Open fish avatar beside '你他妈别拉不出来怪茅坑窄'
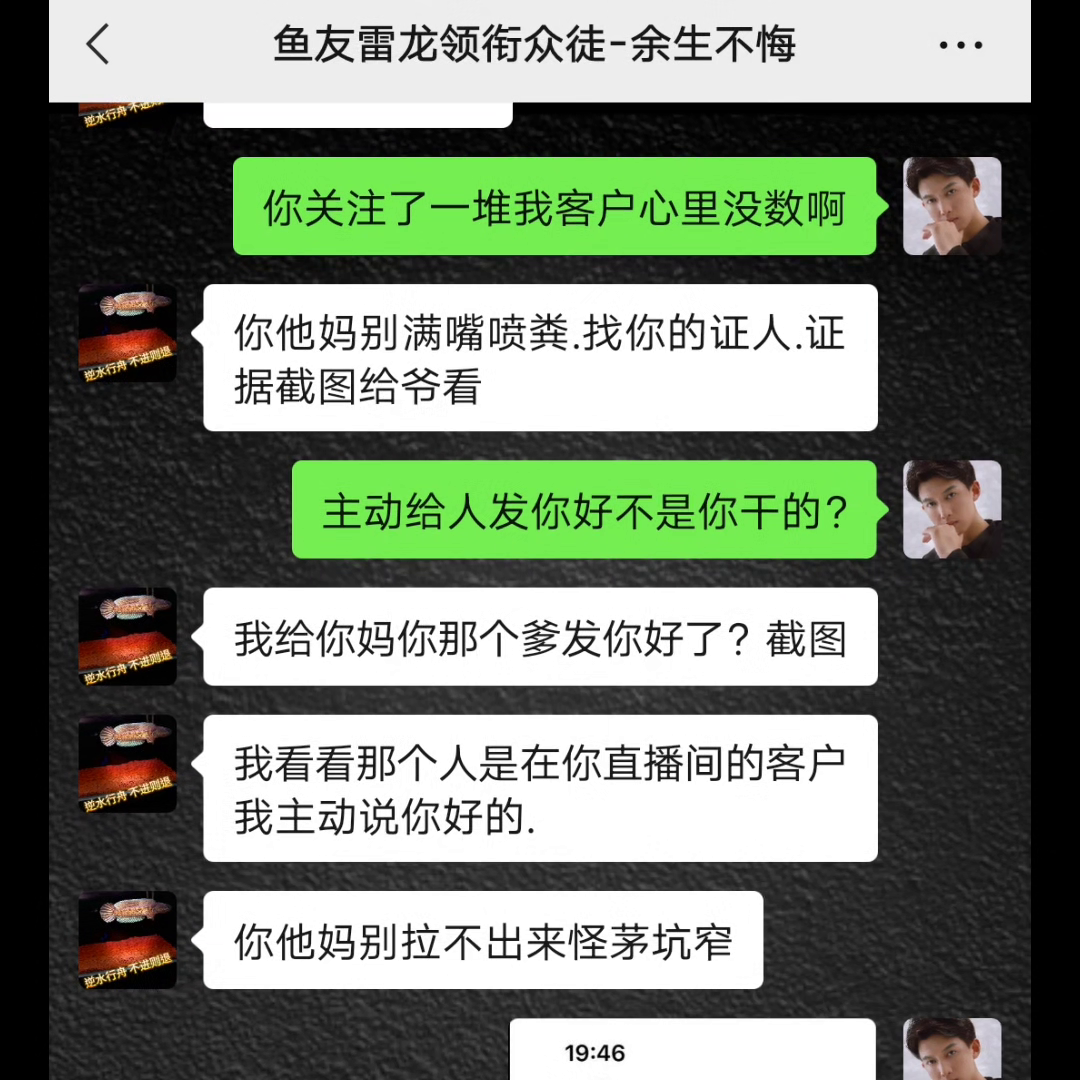The image size is (1080, 1080). (128, 940)
